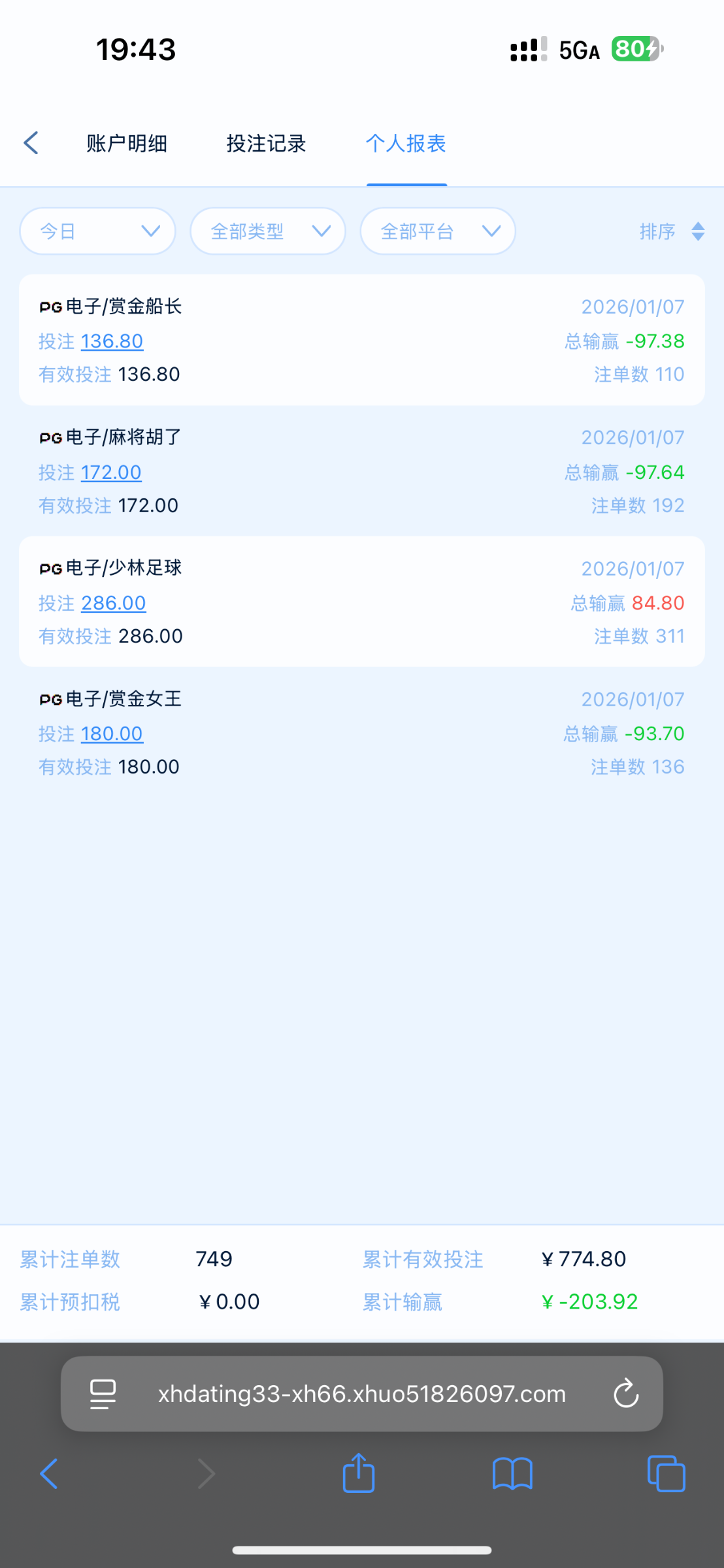Open the 172.00 bet link for 麻将胡了
Viewport: 724px width, 1568px height.
(x=111, y=472)
